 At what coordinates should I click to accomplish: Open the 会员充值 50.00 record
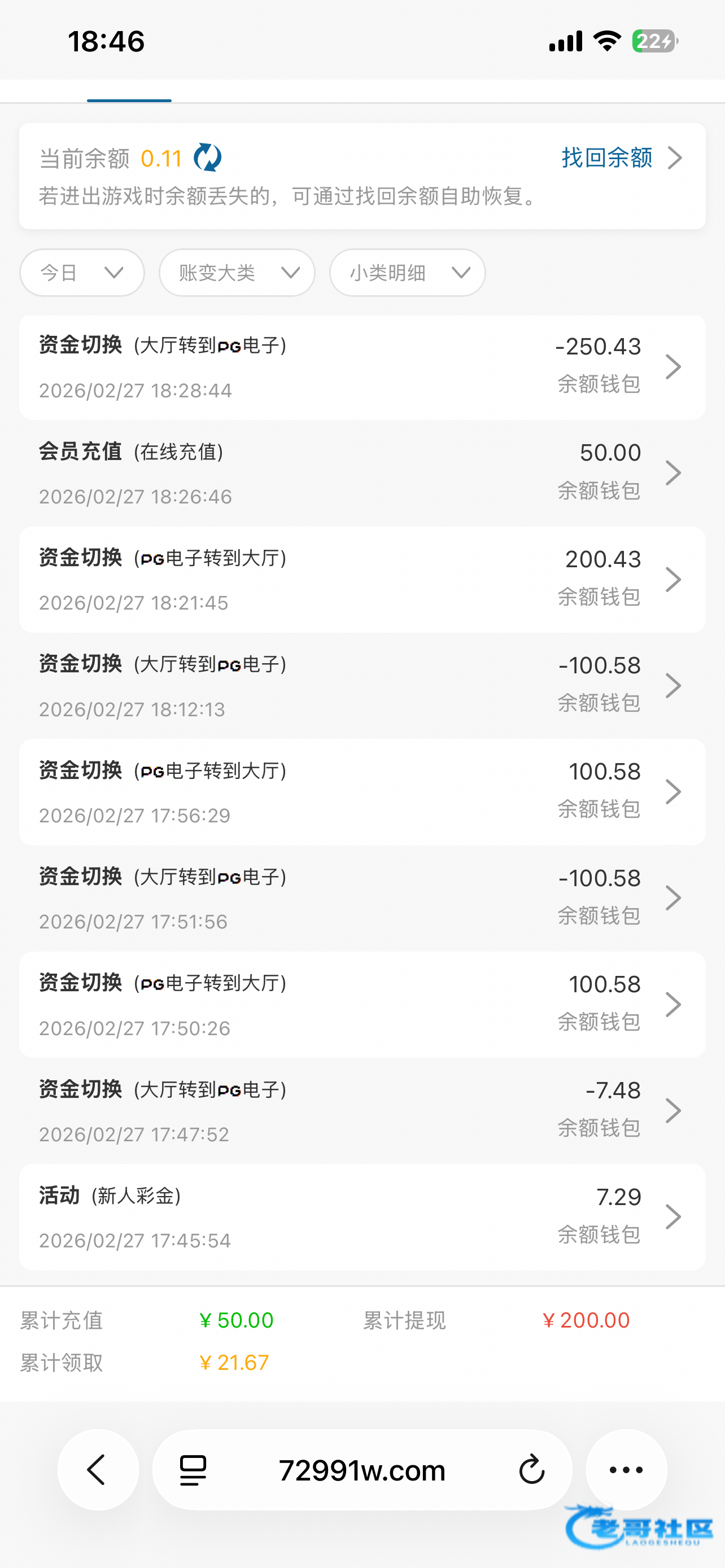(x=362, y=473)
